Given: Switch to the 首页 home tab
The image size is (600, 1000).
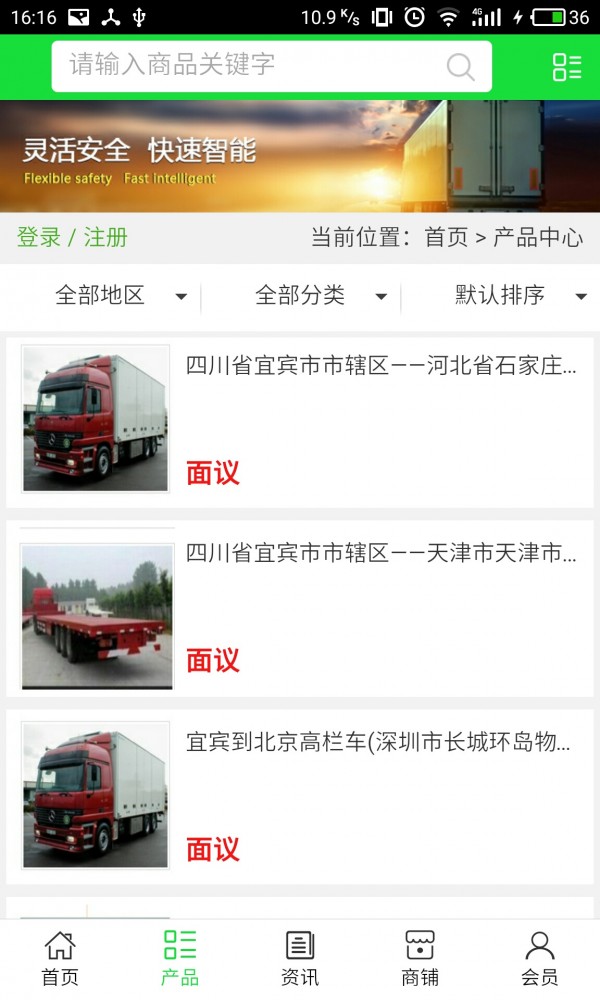Looking at the screenshot, I should click(x=60, y=958).
